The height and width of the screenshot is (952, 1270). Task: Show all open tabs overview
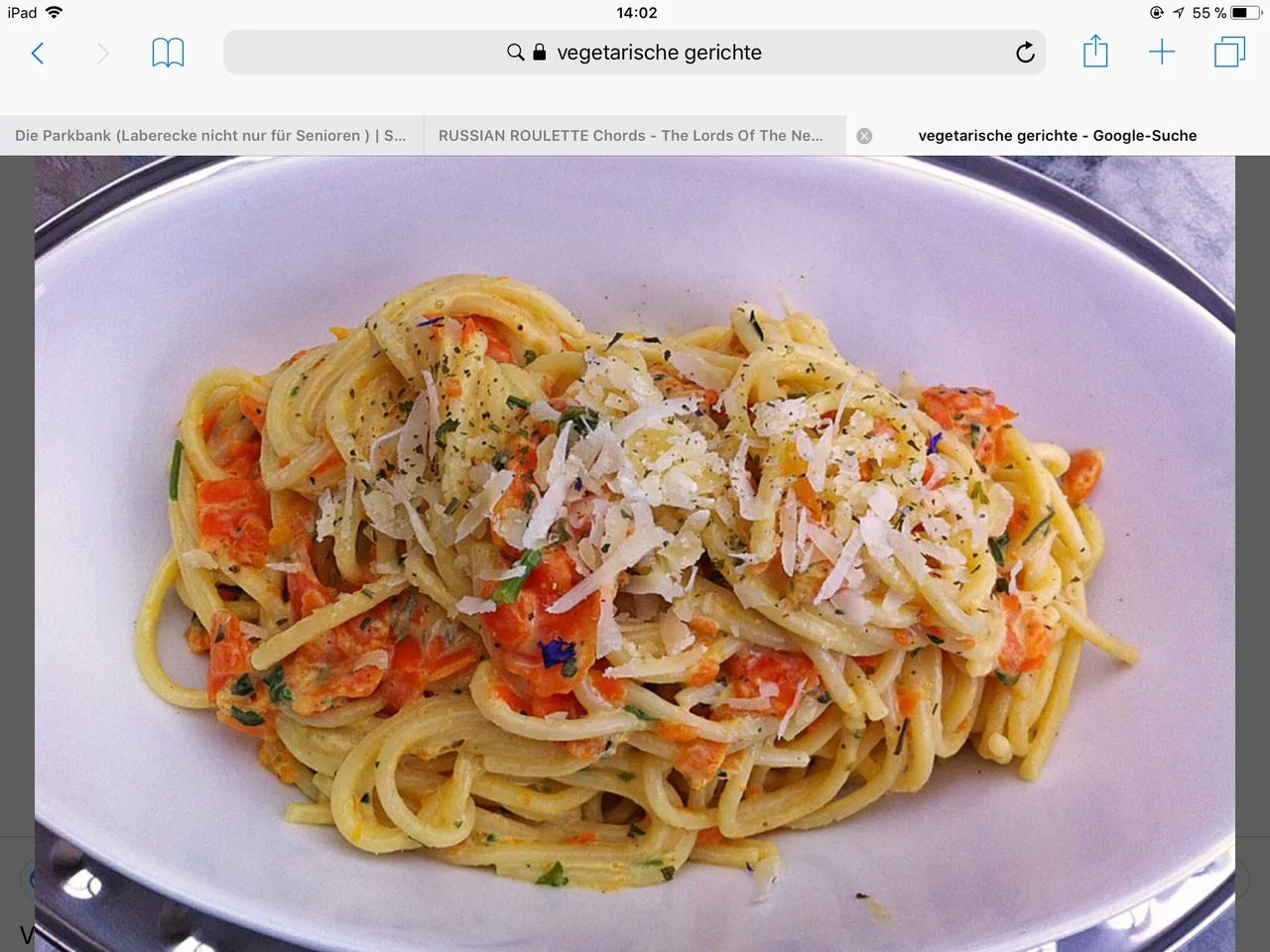point(1229,53)
